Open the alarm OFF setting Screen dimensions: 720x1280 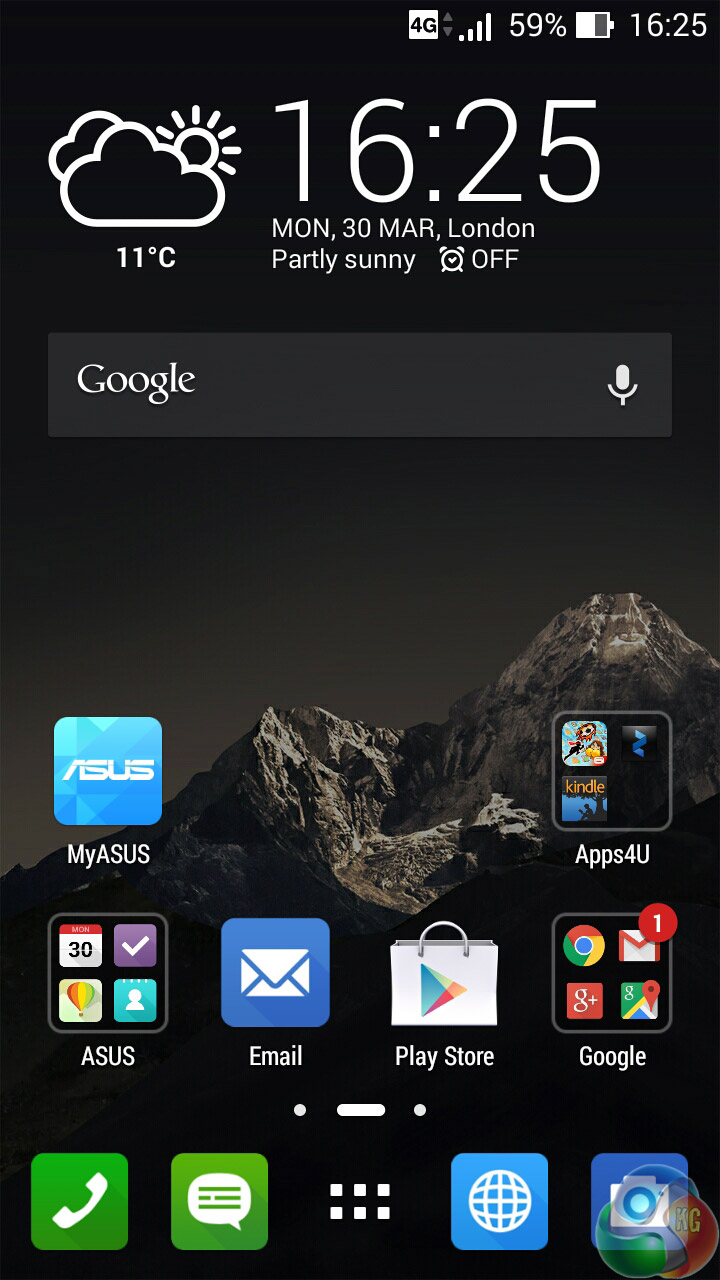(x=480, y=260)
